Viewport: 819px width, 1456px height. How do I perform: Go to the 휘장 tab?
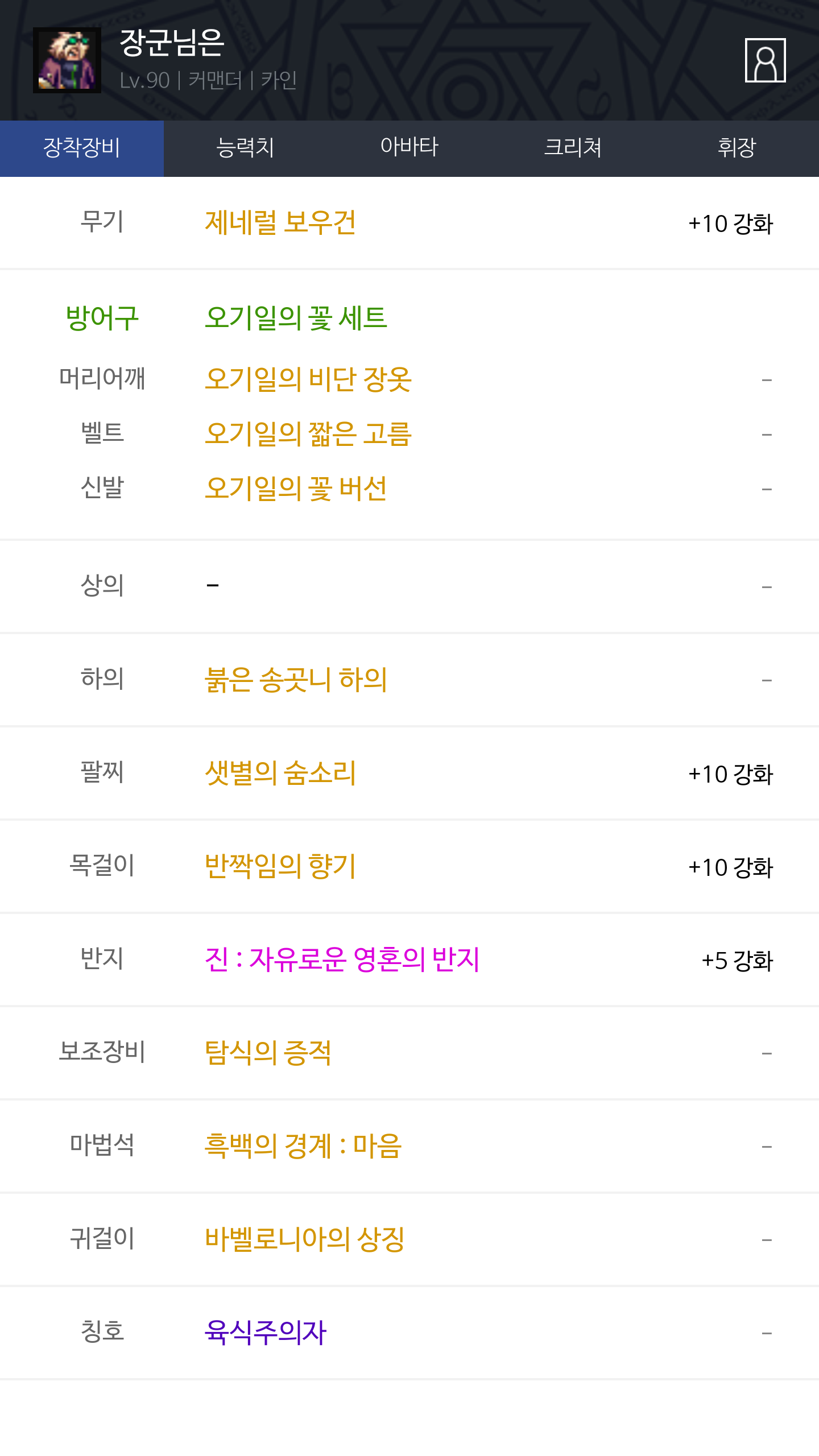coord(737,148)
